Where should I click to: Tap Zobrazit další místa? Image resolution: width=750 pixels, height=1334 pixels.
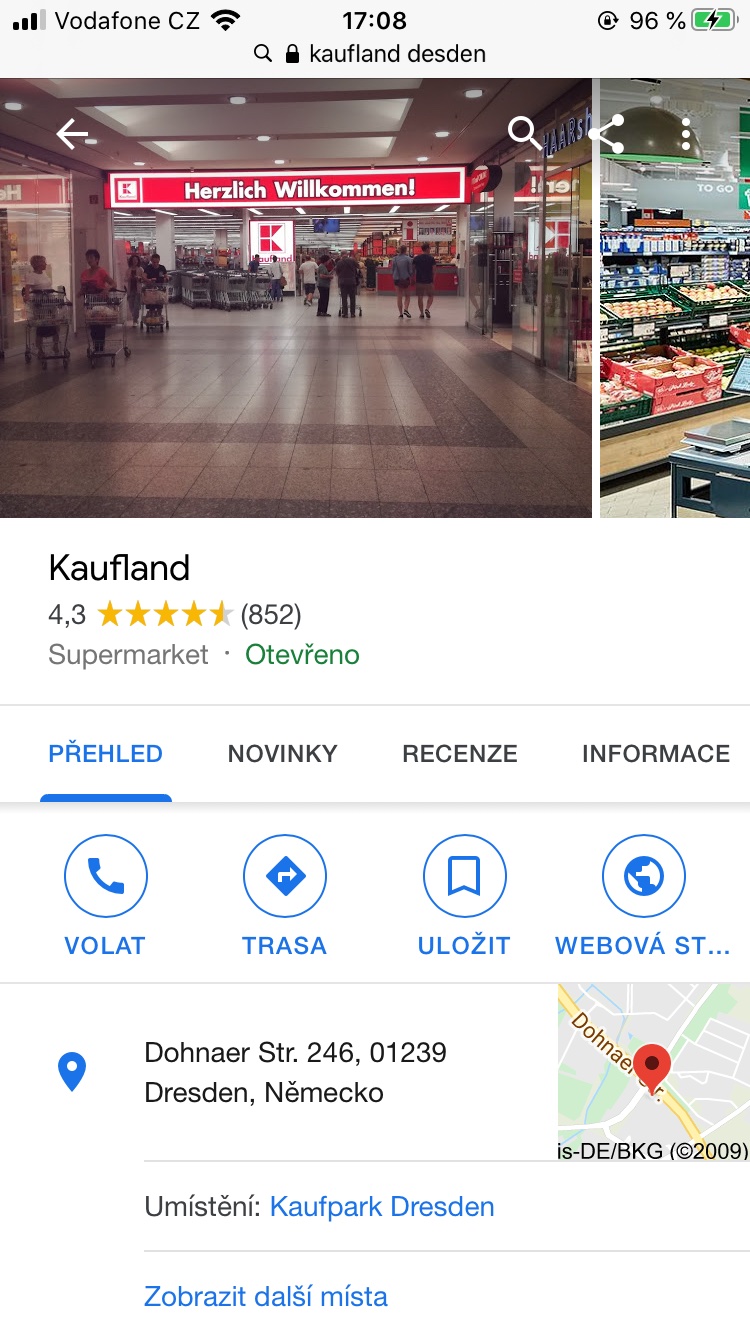(266, 1297)
